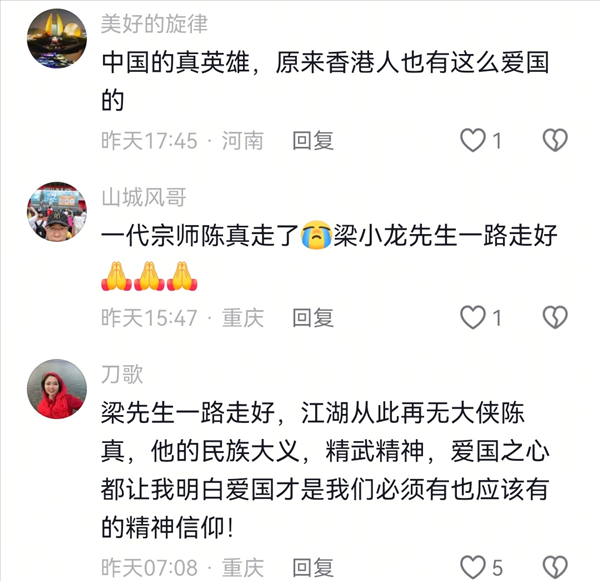Open 山城风哥's profile avatar
This screenshot has width=600, height=581.
tap(56, 211)
